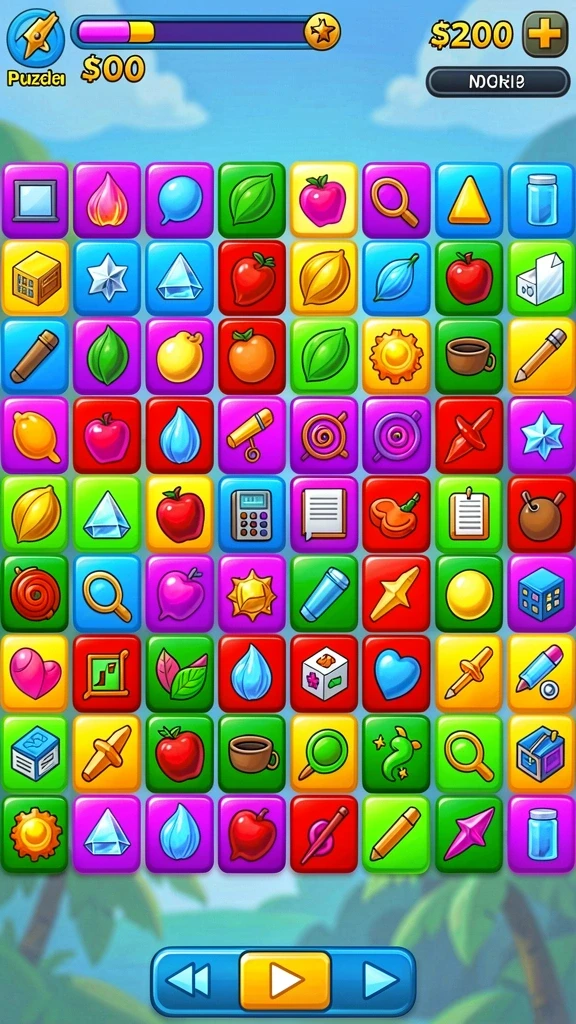
Task: Tap the green dragon tile with stars
Action: coord(396,753)
